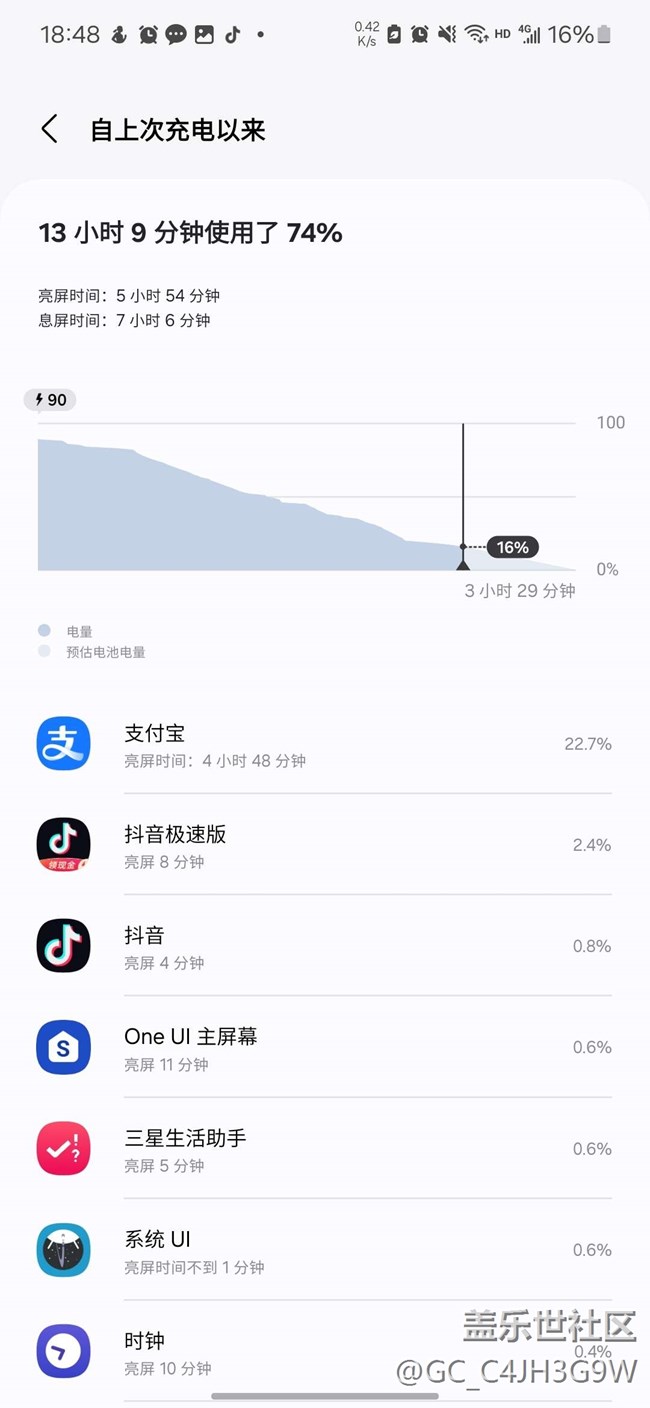Open 支付宝 battery usage details
The width and height of the screenshot is (650, 1408).
(x=324, y=745)
